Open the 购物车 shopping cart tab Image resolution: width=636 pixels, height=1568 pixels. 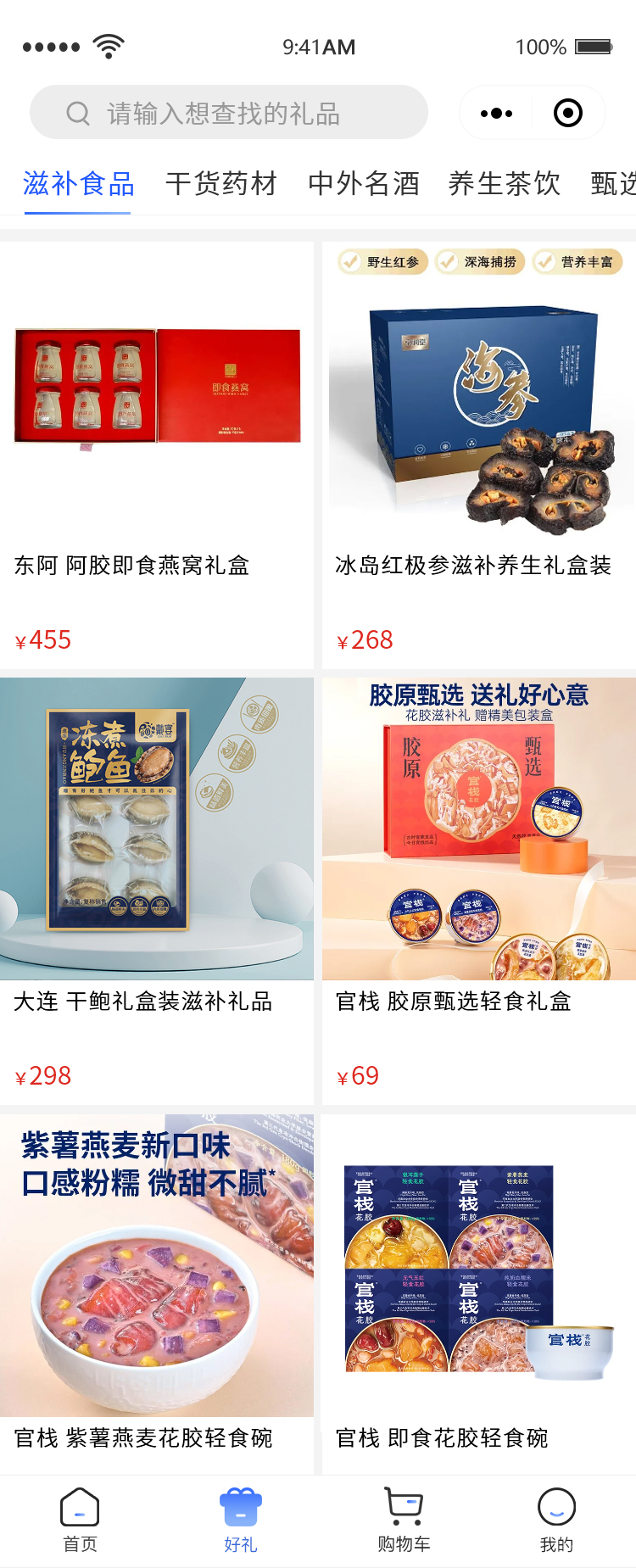(x=404, y=1520)
